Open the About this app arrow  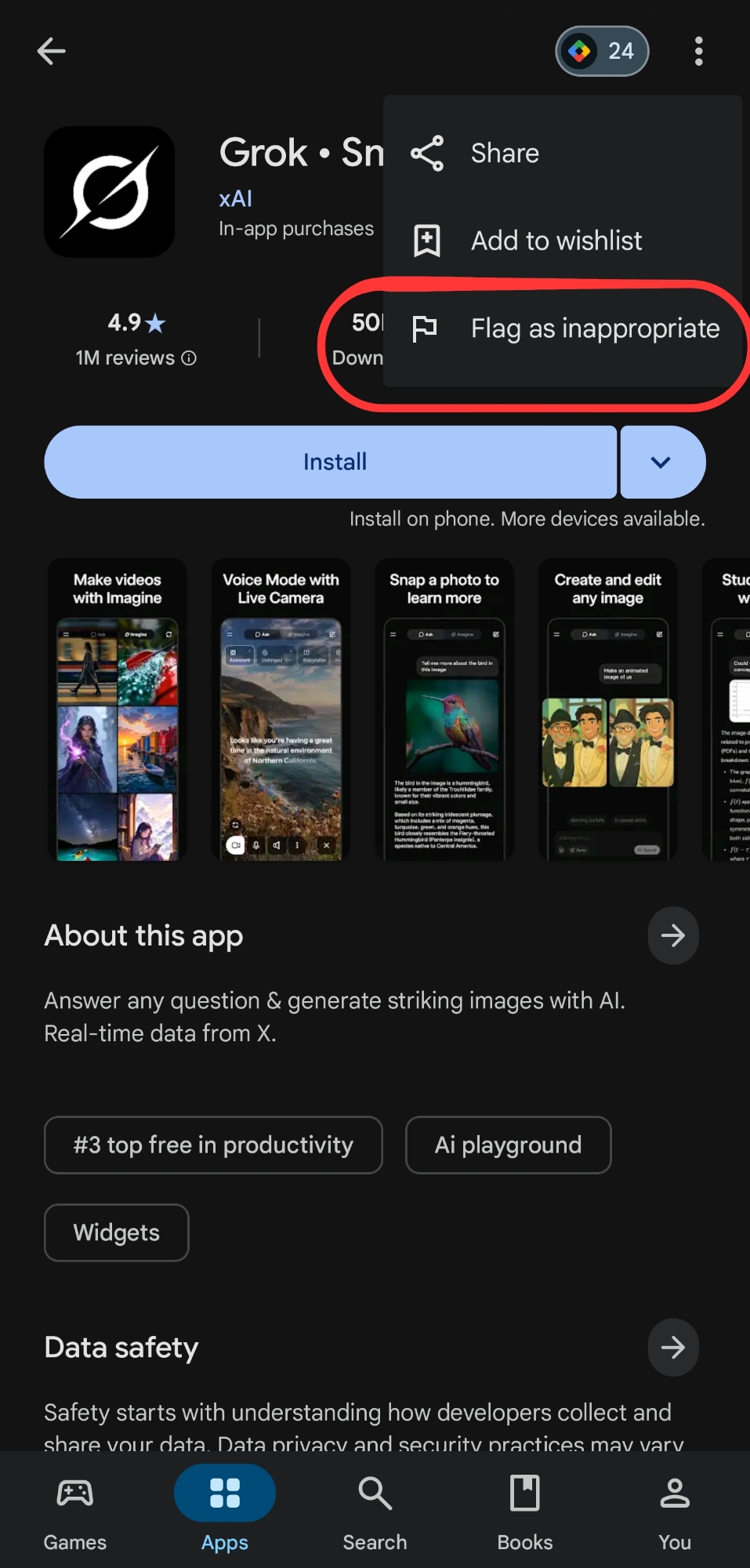coord(672,935)
